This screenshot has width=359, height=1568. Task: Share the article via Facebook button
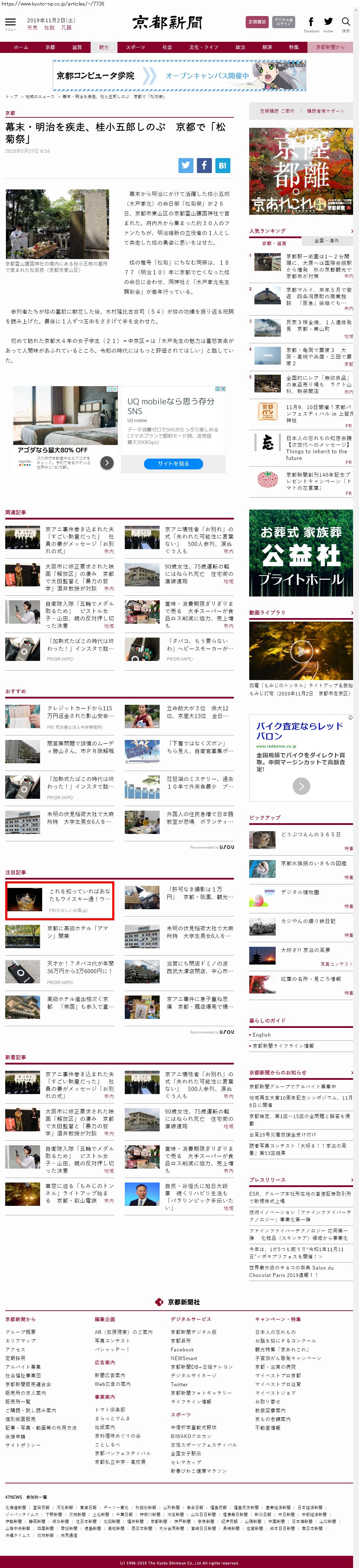coord(204,165)
